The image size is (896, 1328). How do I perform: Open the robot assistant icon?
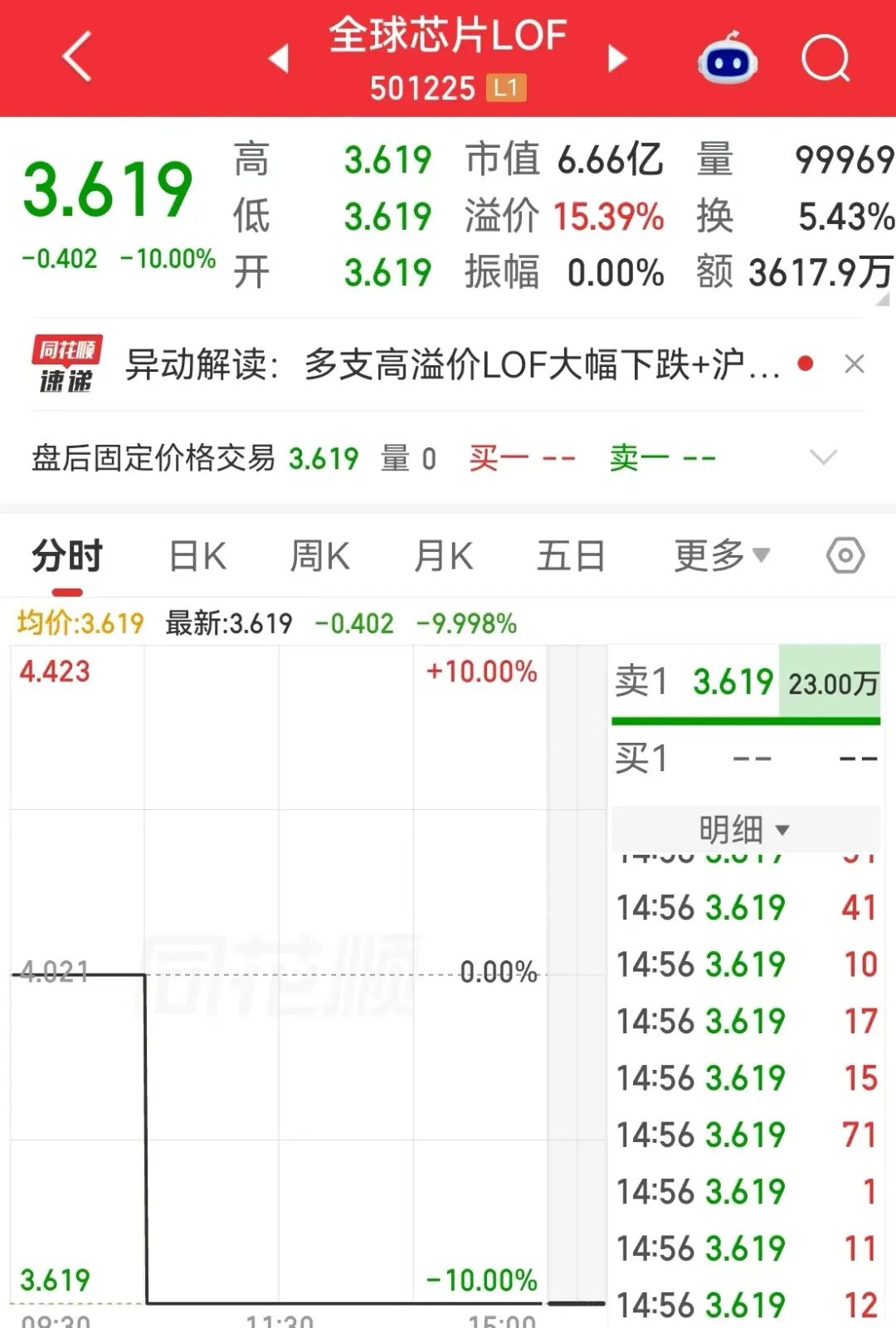coord(727,58)
